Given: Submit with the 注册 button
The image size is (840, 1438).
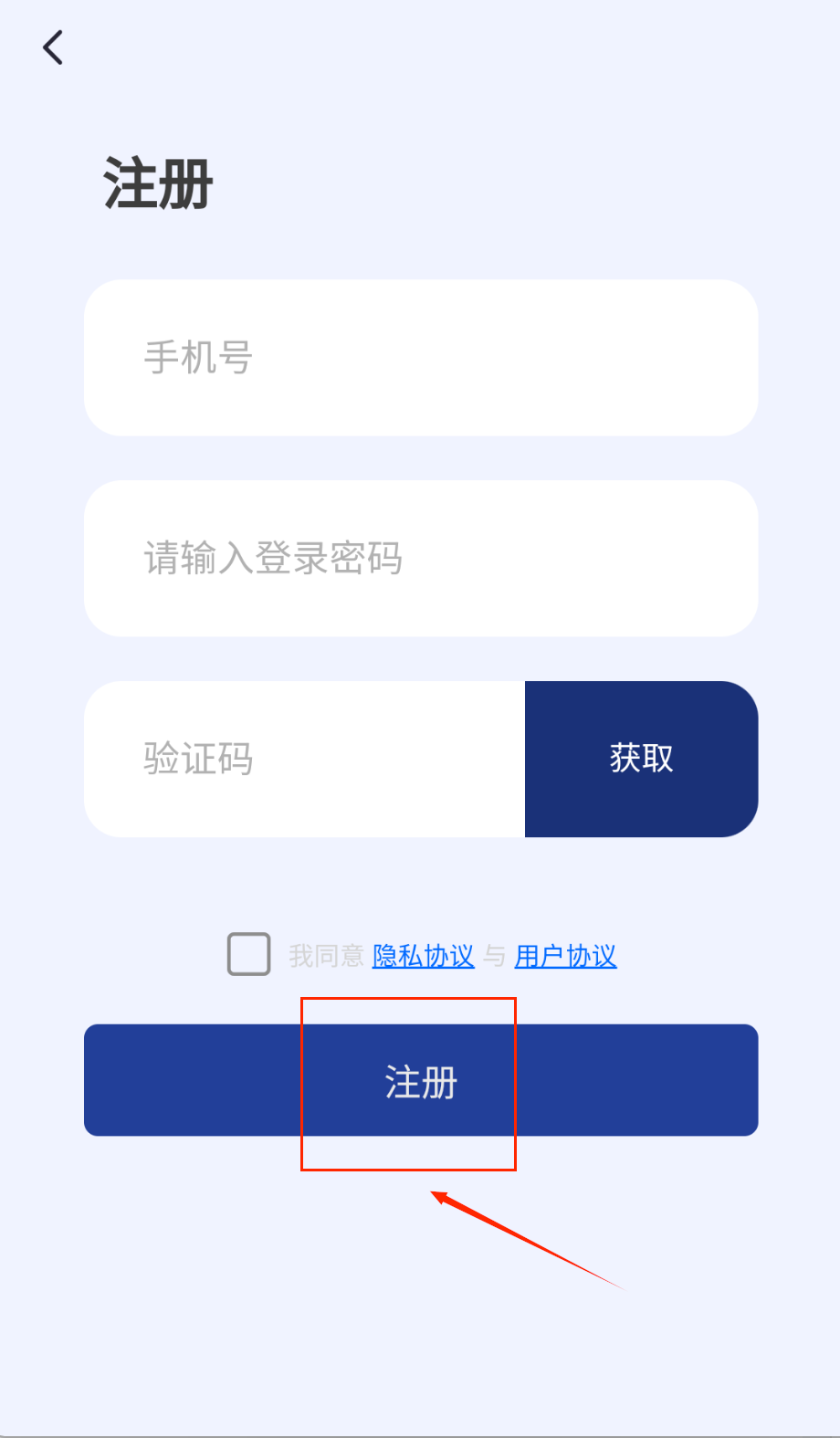Looking at the screenshot, I should tap(420, 1080).
